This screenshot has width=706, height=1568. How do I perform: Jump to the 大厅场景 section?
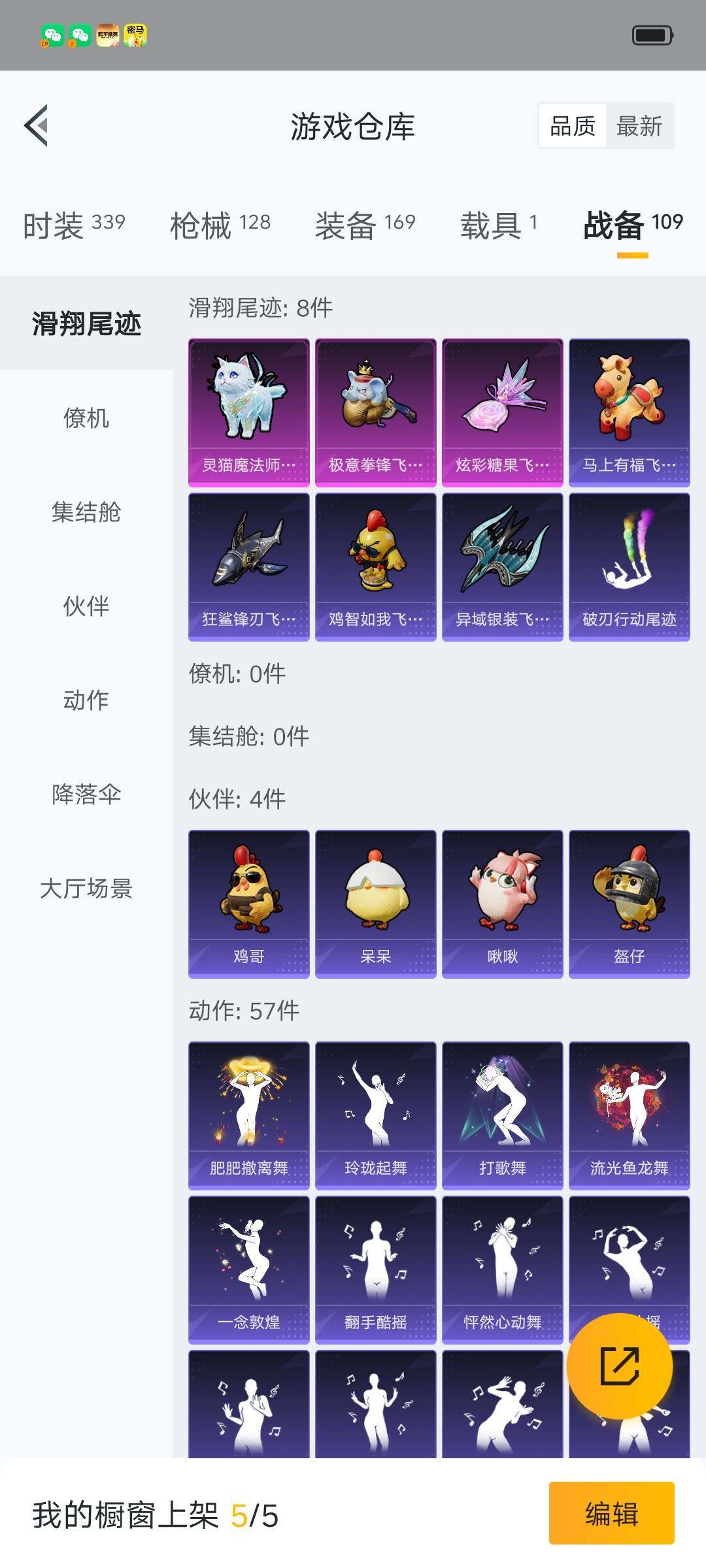pos(87,889)
